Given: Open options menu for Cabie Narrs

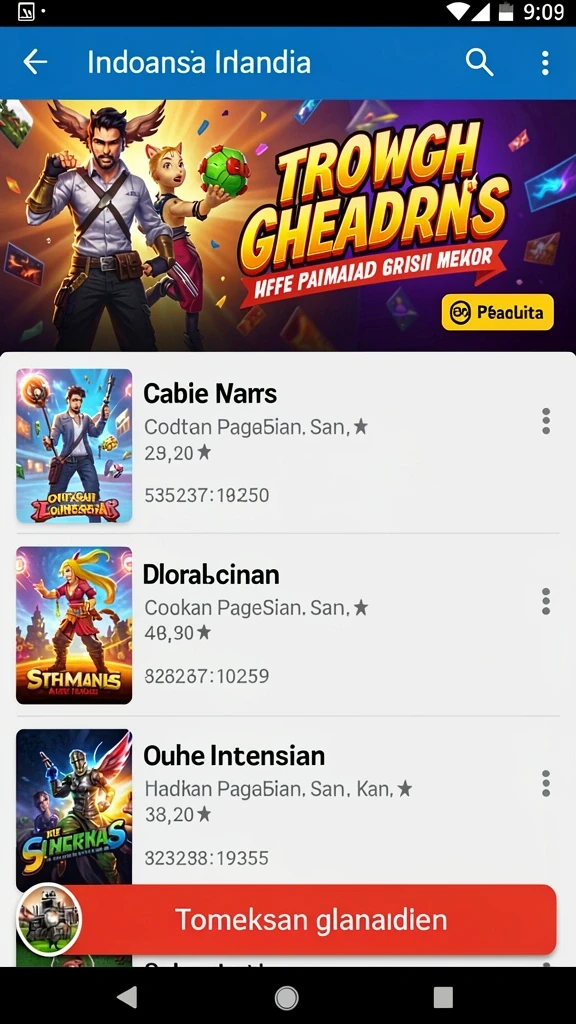Looking at the screenshot, I should 546,421.
